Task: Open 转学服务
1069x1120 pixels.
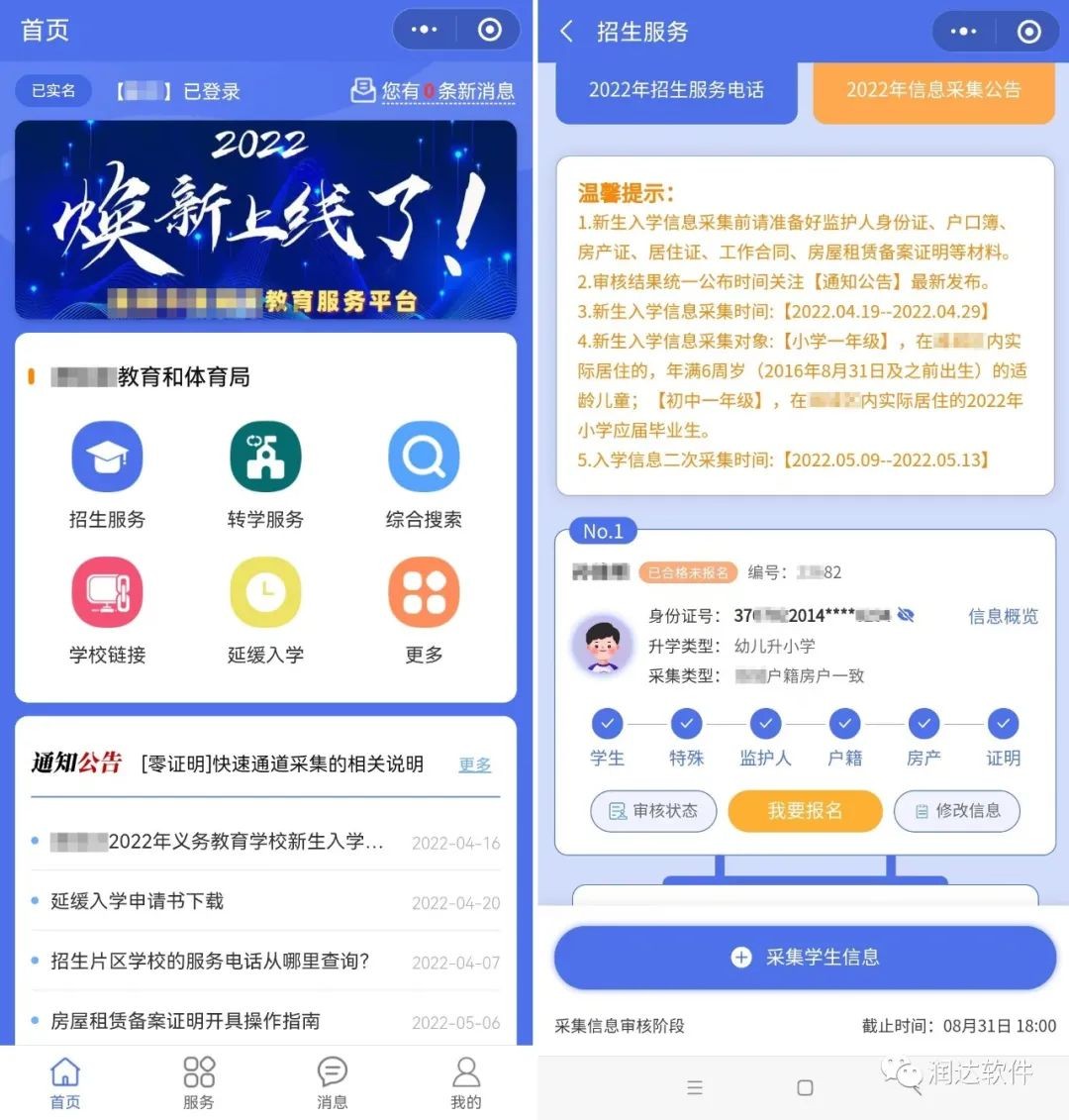Action: (265, 458)
